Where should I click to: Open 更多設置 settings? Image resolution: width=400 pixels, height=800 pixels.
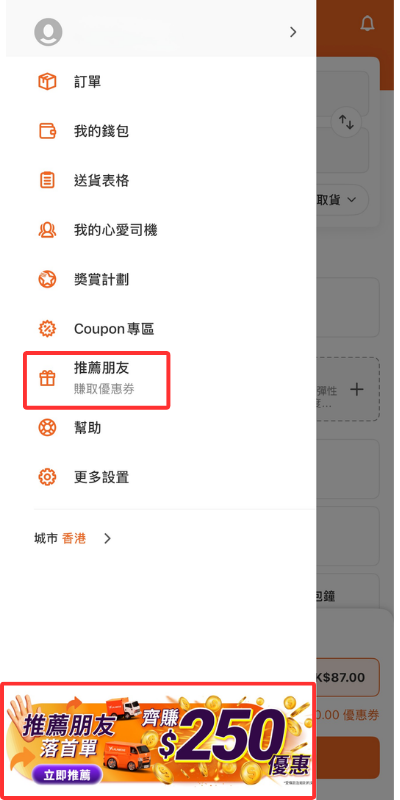[x=161, y=477]
